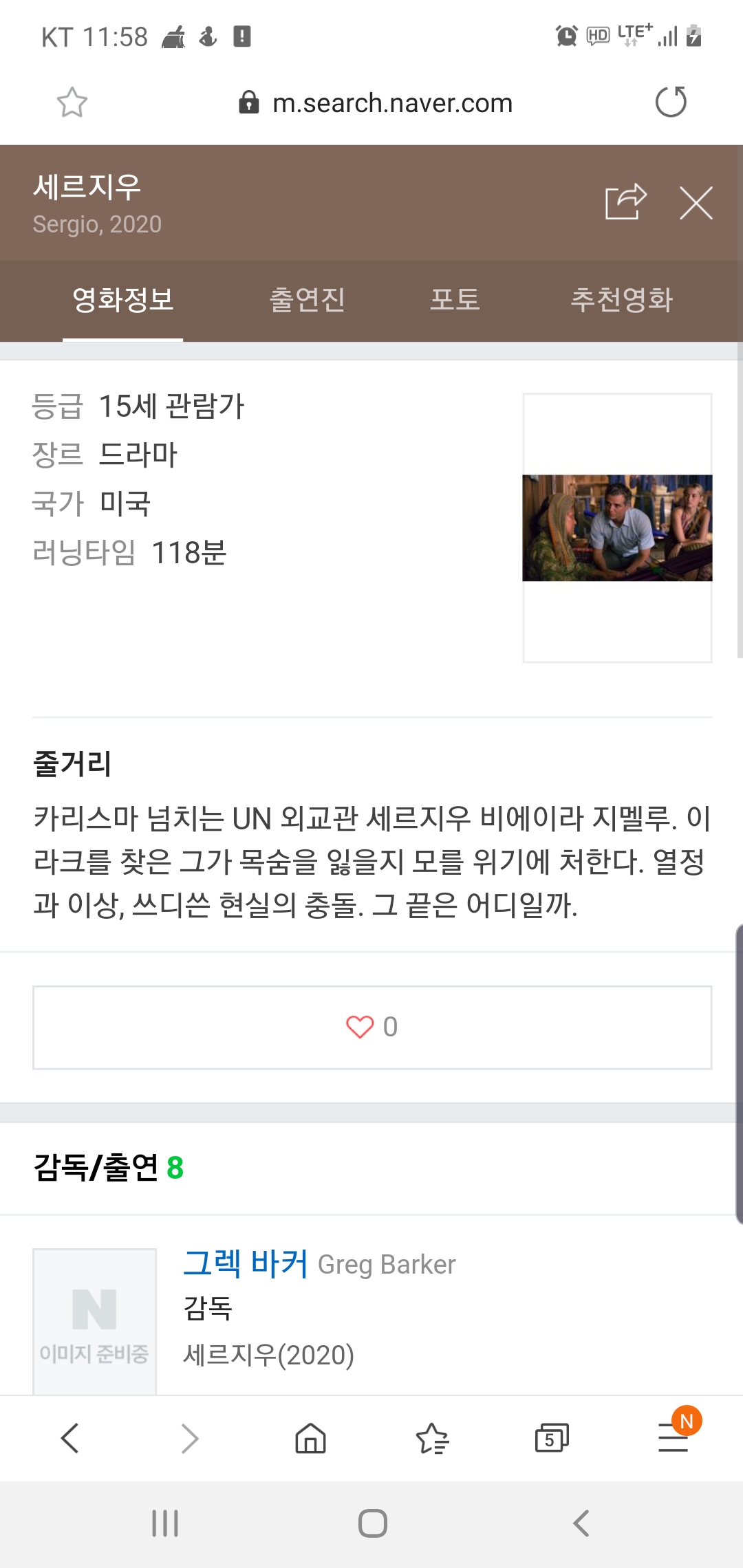Open director 그렉 바커's profile
The image size is (743, 1568).
246,1263
